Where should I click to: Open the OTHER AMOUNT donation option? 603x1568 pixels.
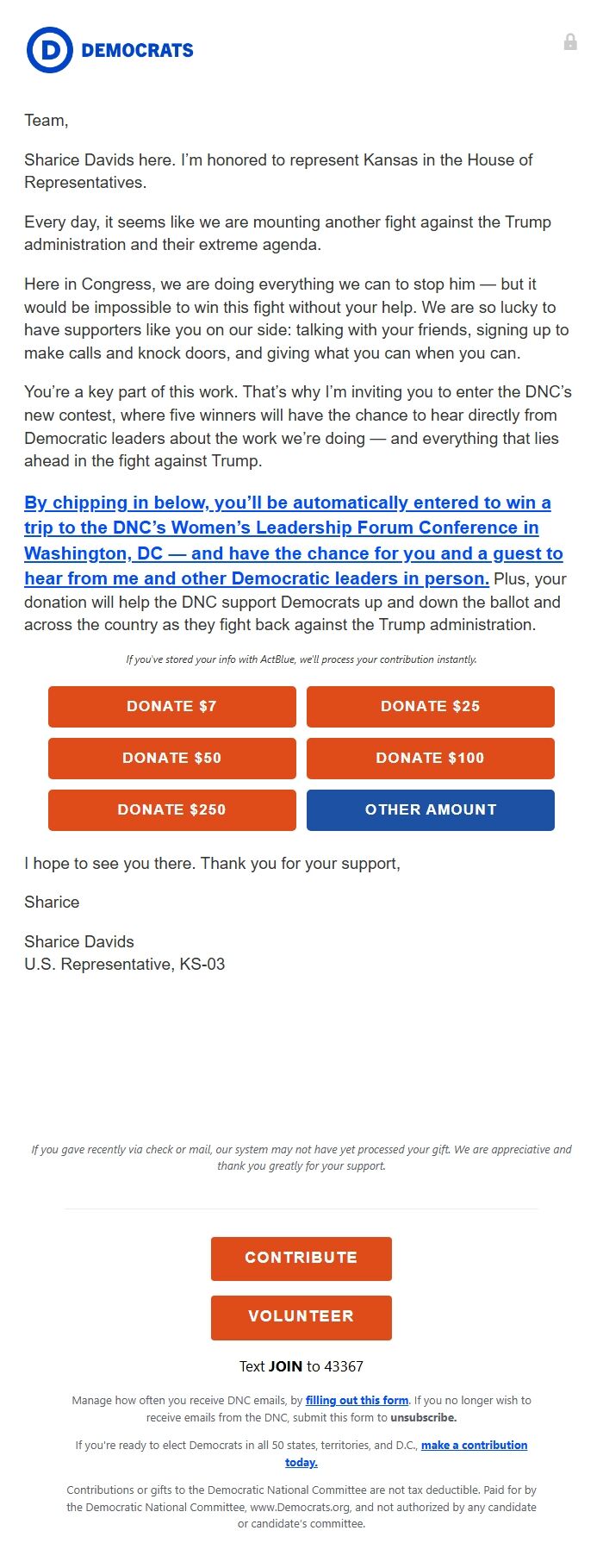(x=430, y=810)
